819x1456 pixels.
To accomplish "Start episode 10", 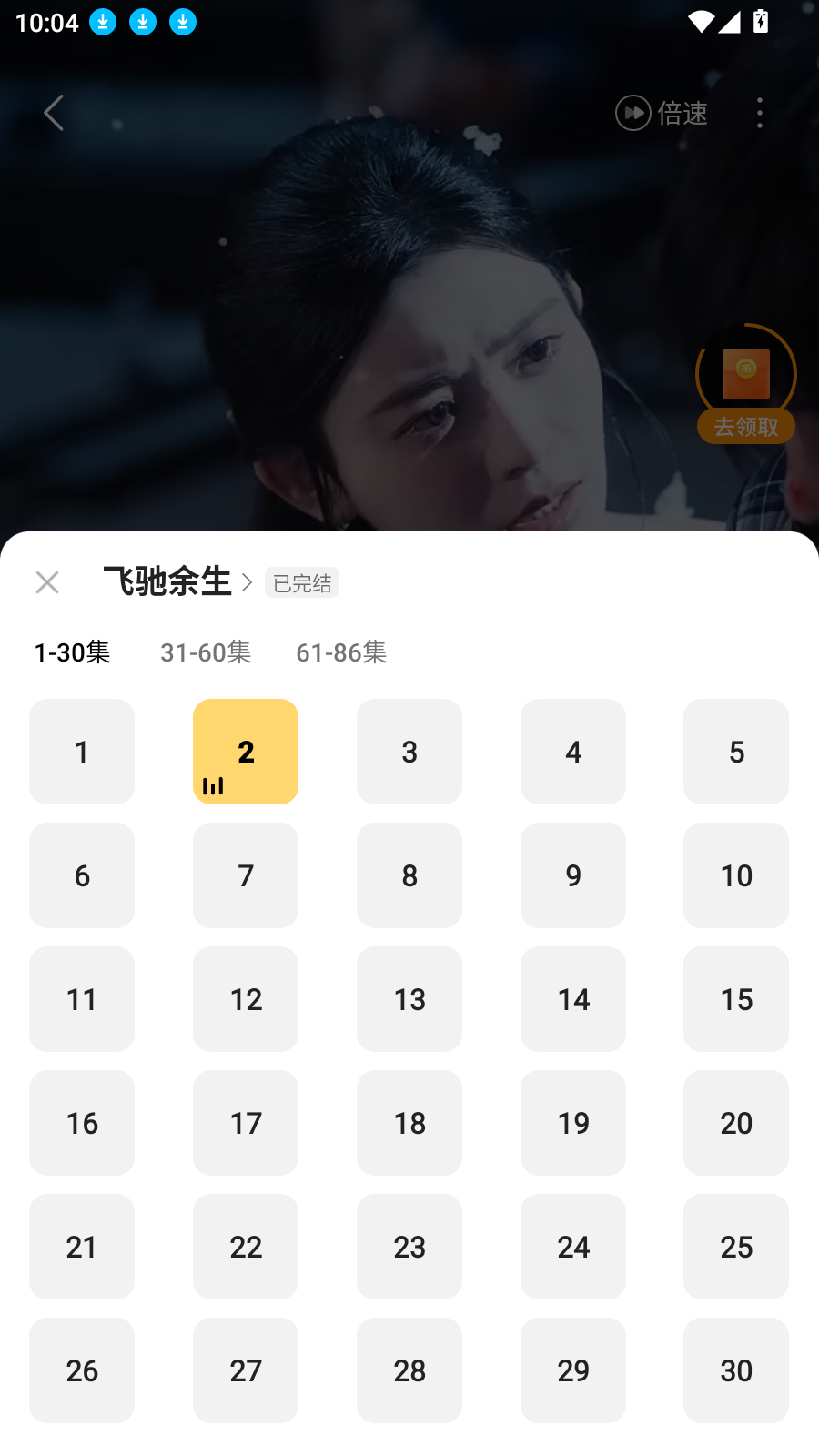I will point(736,875).
